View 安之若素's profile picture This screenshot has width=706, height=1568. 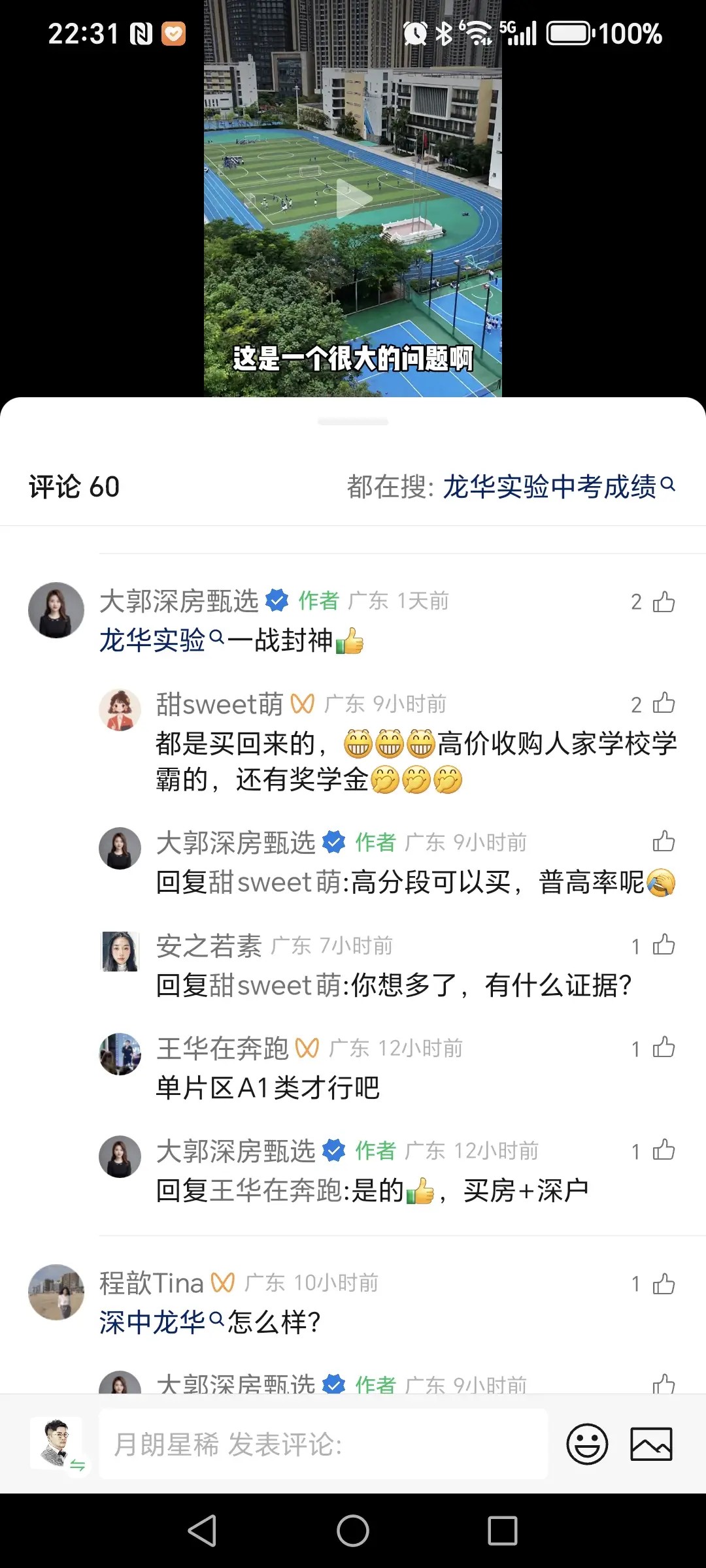(120, 951)
